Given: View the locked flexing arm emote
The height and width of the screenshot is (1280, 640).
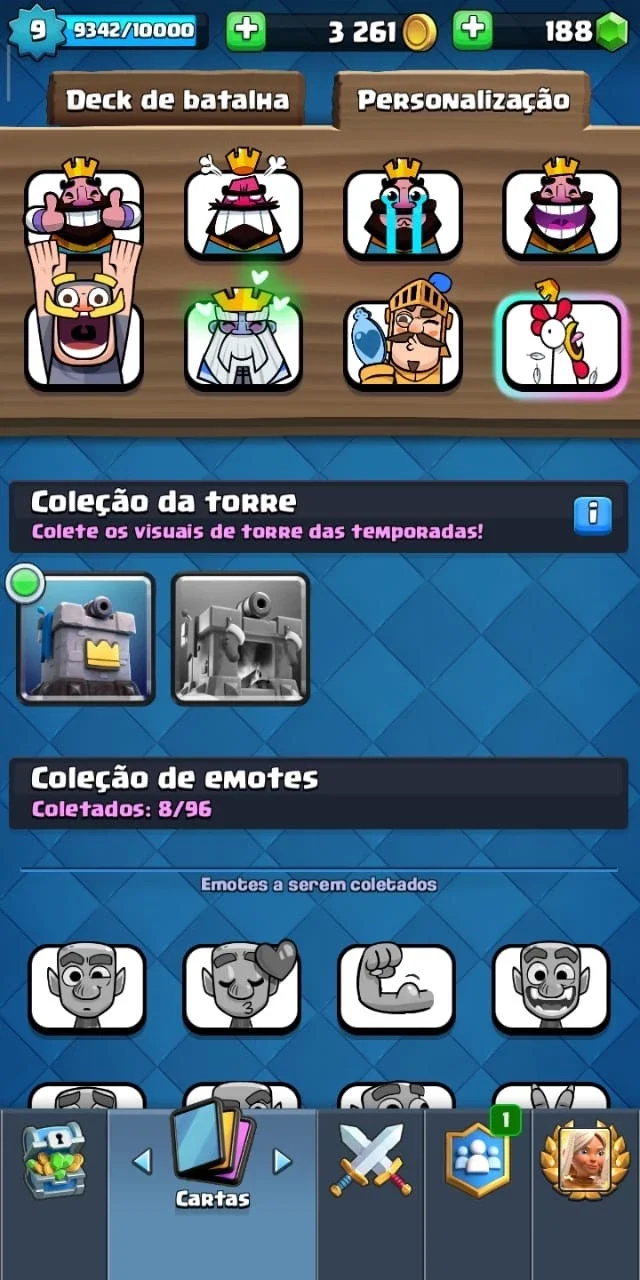Looking at the screenshot, I should [x=396, y=989].
